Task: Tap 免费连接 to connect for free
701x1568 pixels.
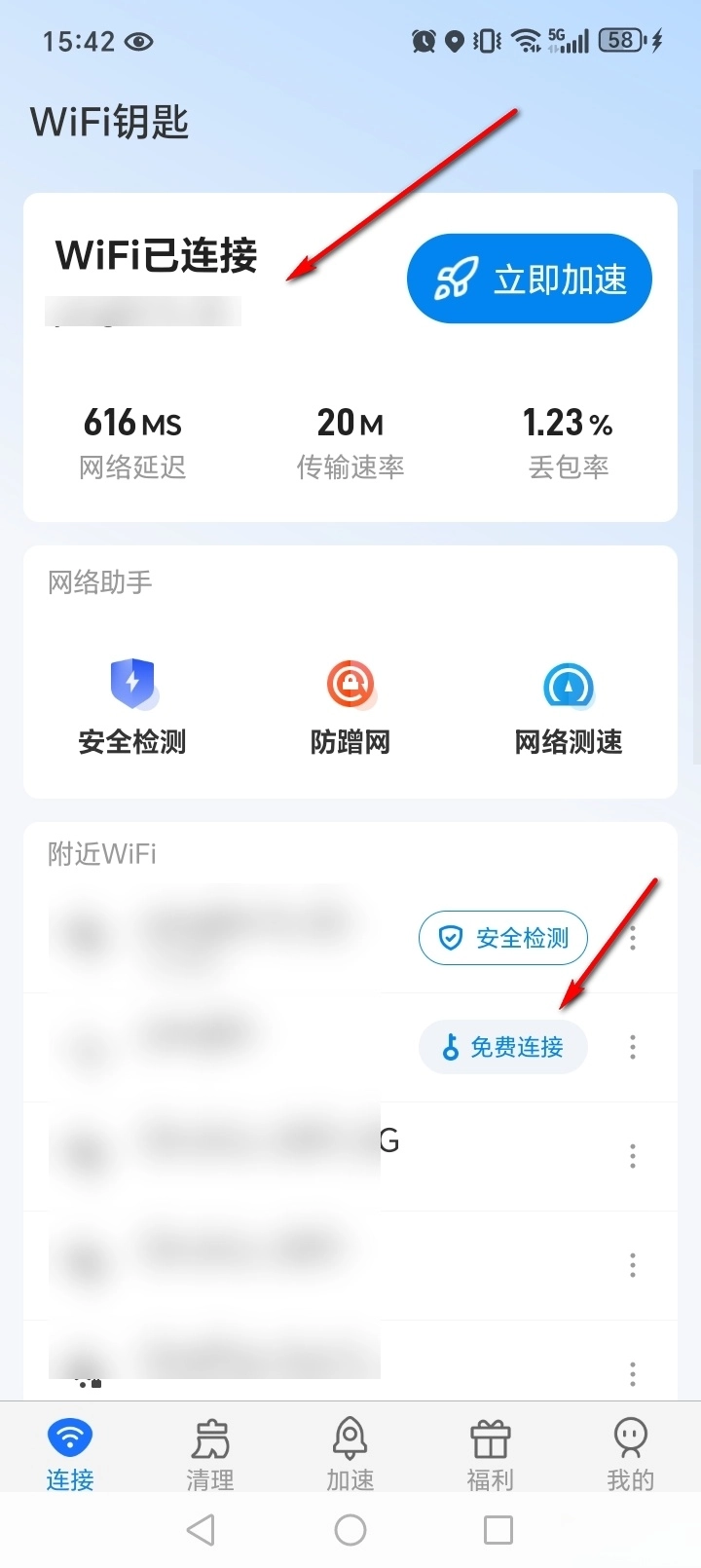Action: pos(503,1047)
